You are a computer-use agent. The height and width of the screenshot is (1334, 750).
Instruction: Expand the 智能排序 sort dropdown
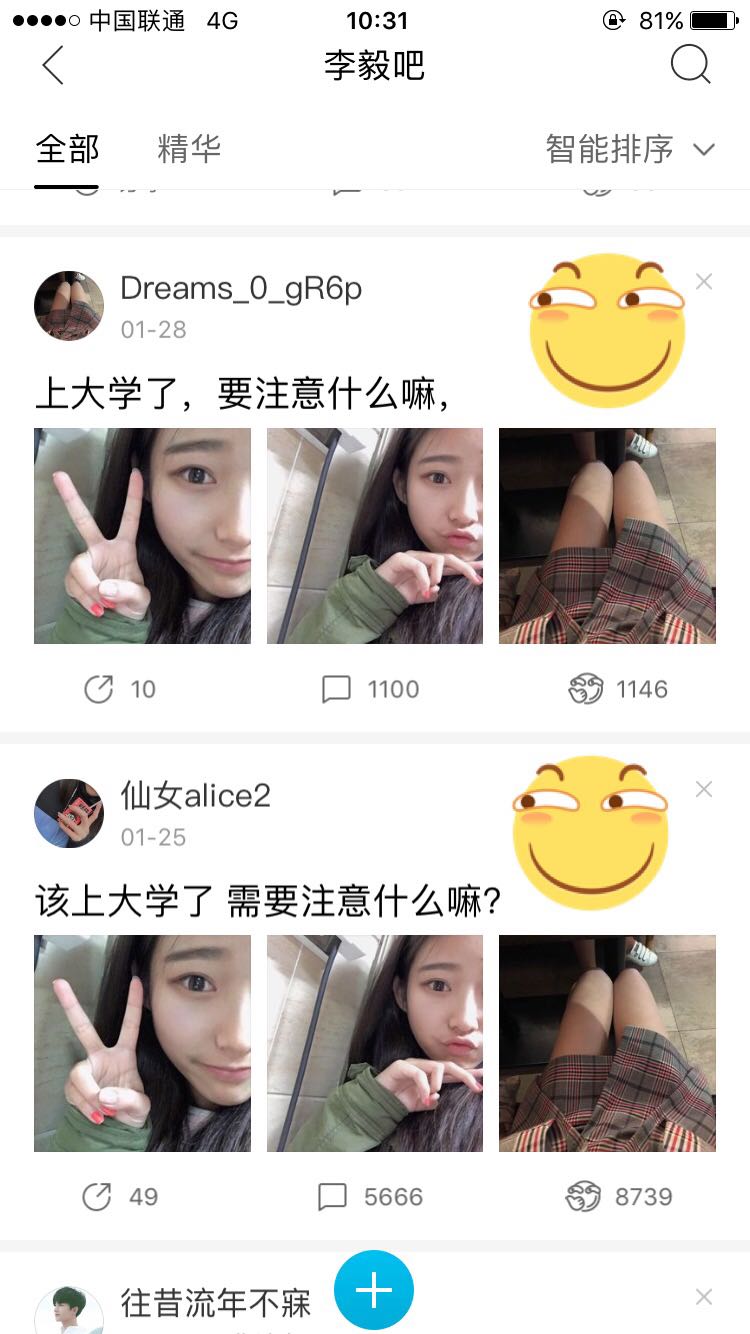[x=630, y=150]
